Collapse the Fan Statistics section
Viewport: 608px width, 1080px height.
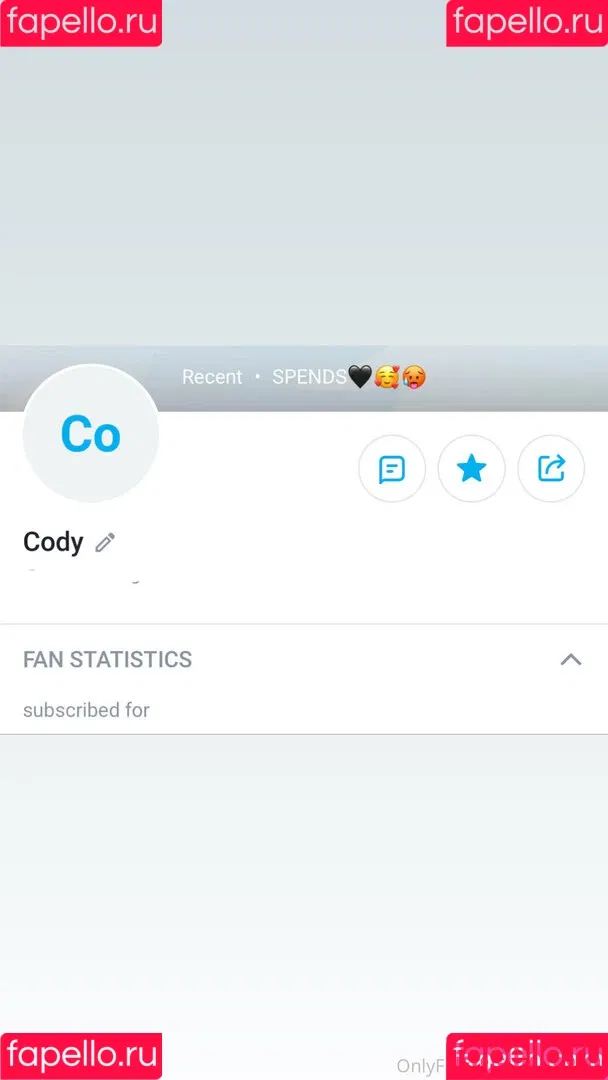(570, 659)
